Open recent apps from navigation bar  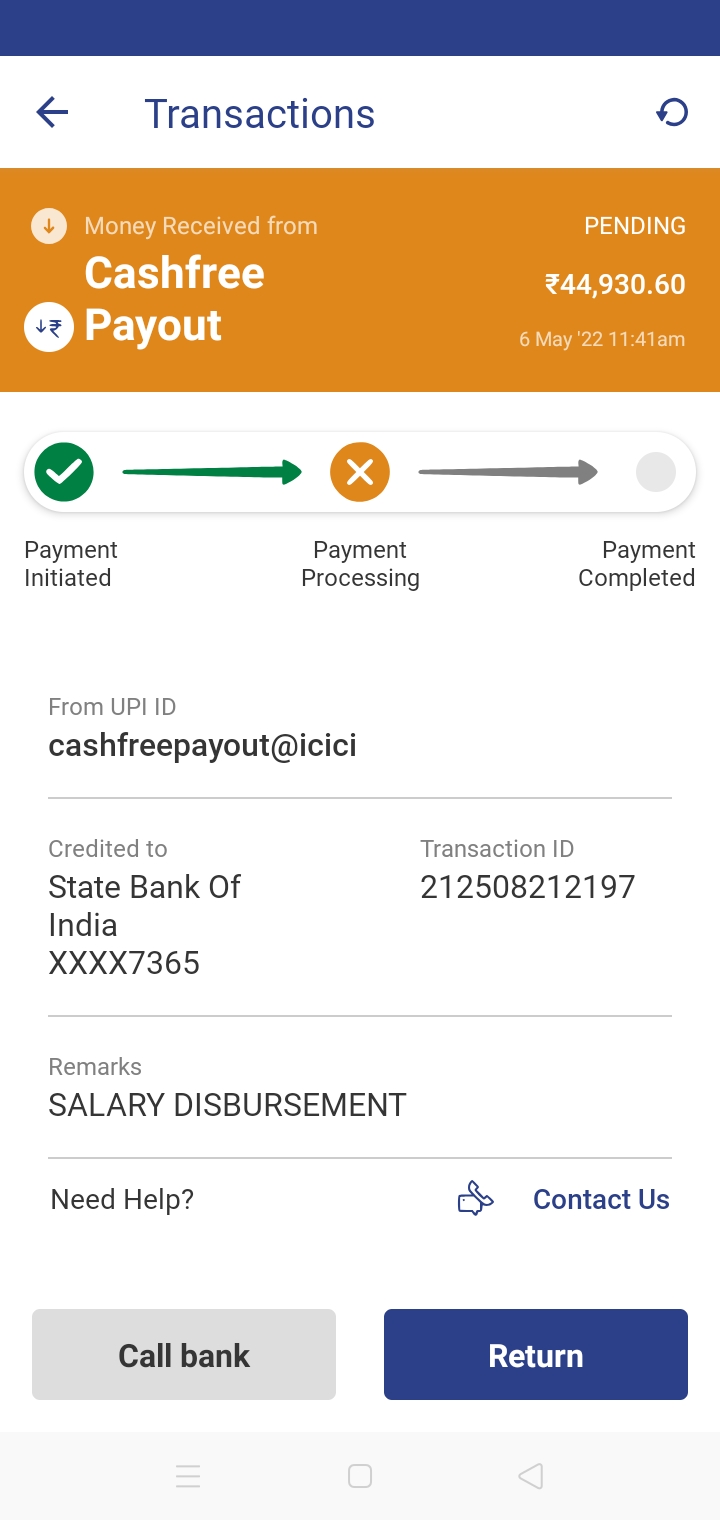point(188,1476)
